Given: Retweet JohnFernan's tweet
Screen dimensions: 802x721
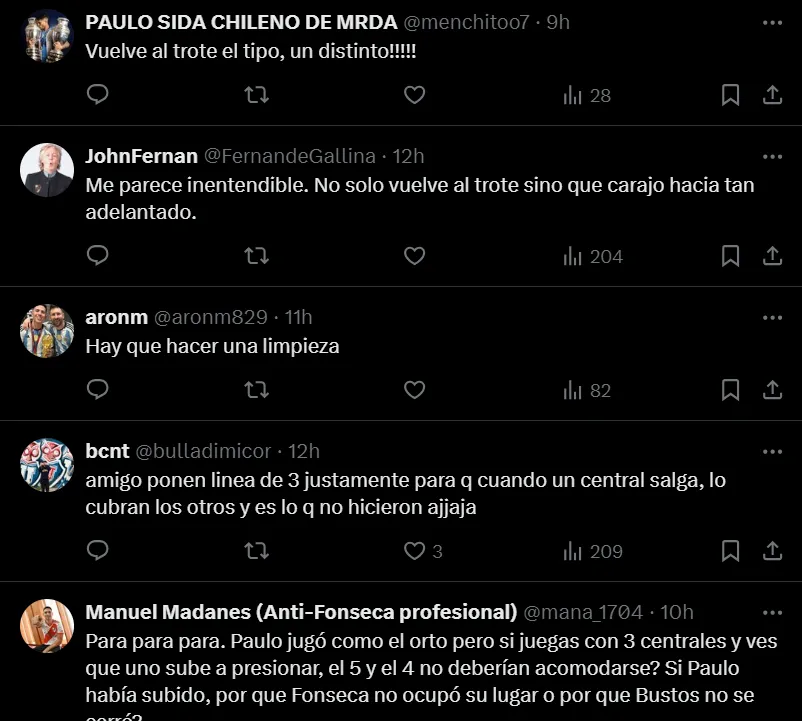Looking at the screenshot, I should [x=256, y=256].
